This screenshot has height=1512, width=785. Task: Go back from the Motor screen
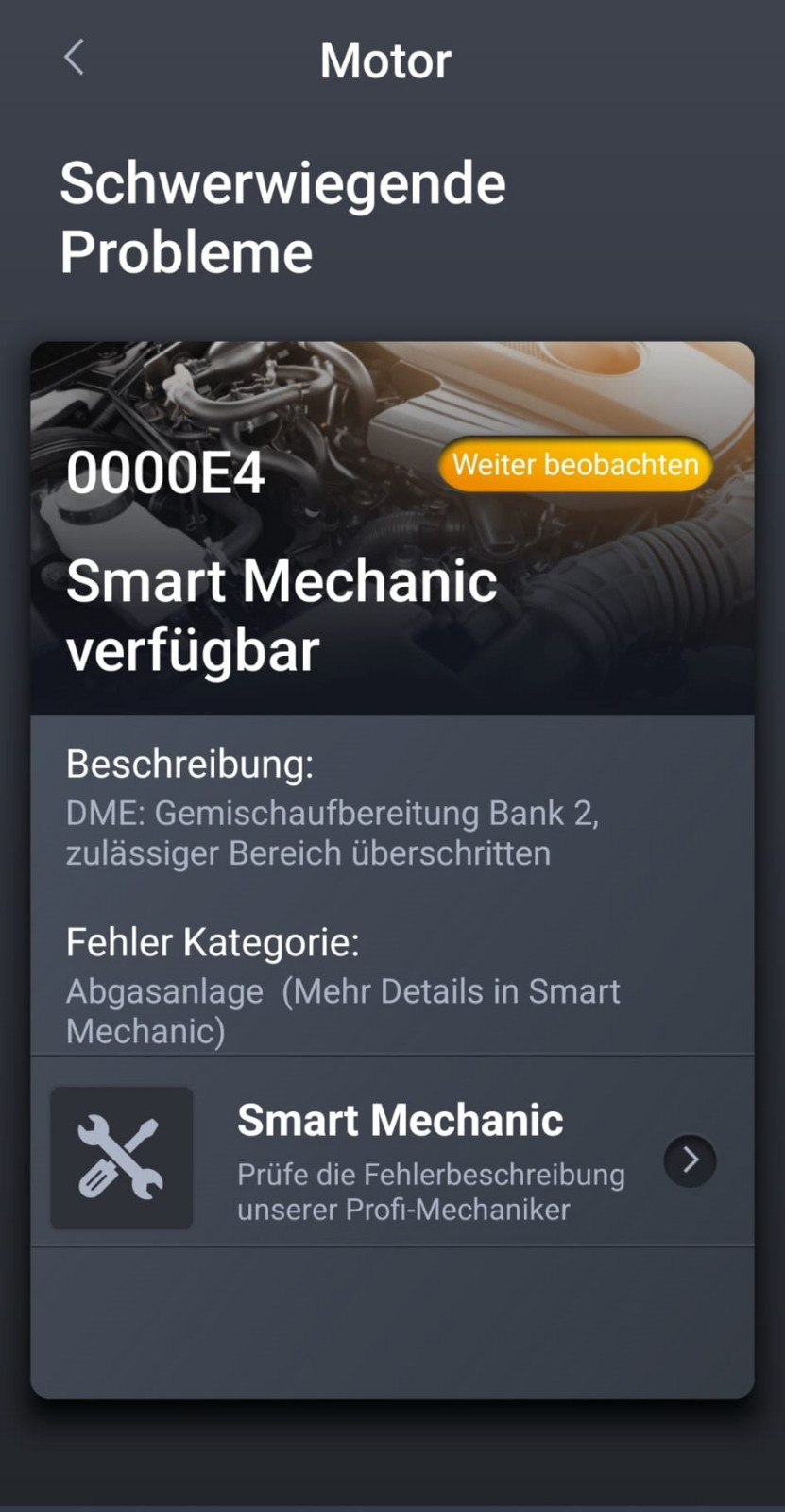click(x=74, y=59)
